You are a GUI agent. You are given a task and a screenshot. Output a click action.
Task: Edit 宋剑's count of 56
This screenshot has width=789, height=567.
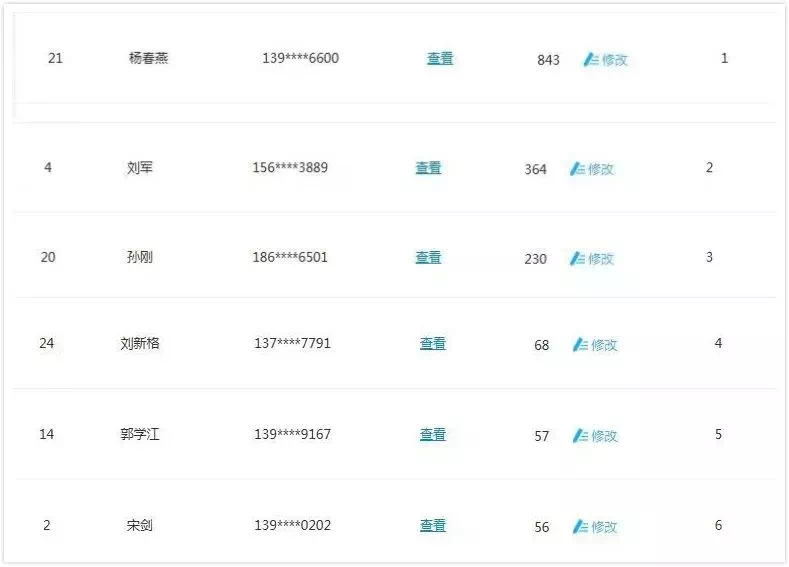pos(595,527)
